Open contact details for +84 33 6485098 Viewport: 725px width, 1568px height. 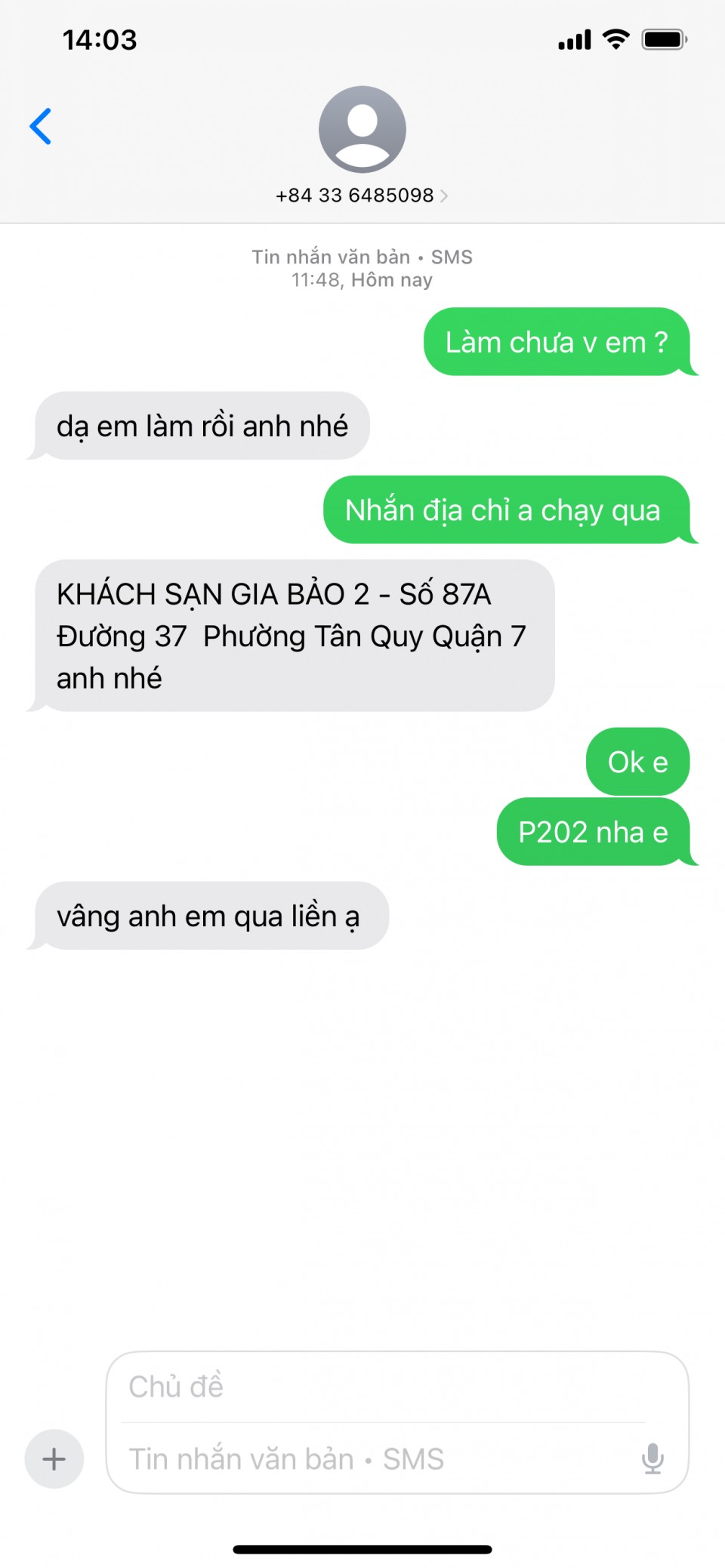click(x=361, y=196)
